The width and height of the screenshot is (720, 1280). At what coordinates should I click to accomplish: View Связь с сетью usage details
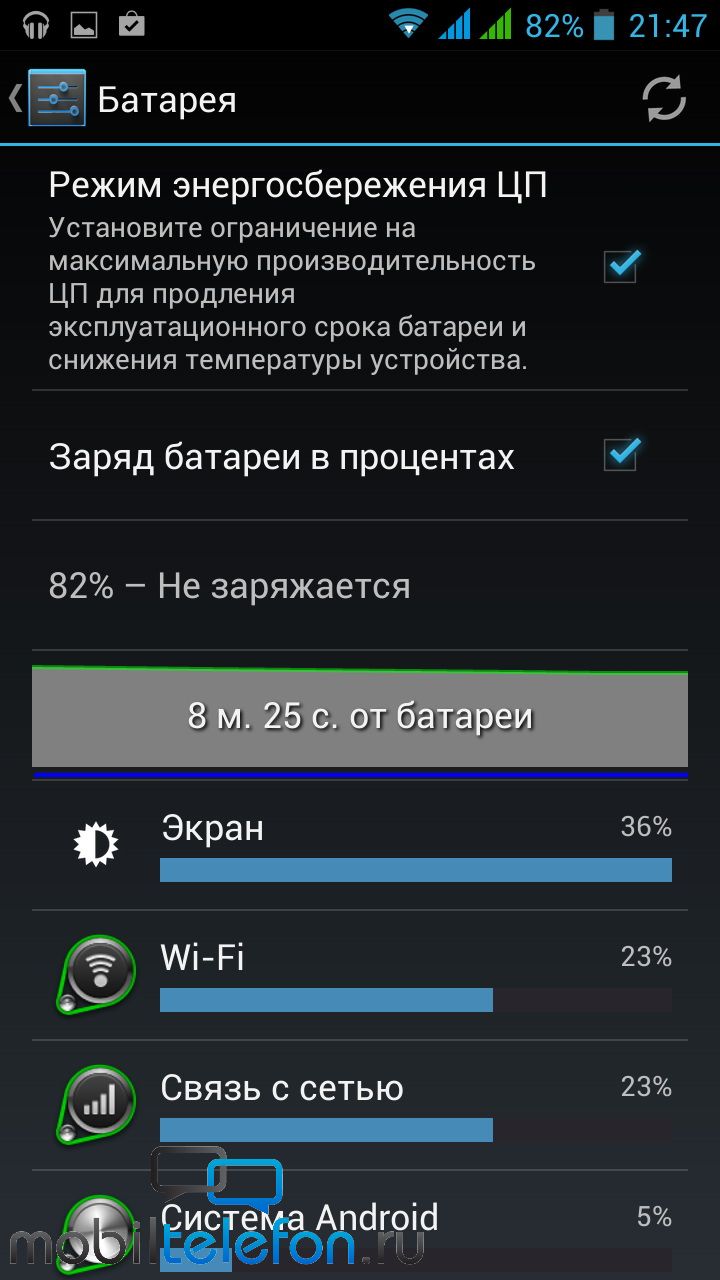pos(360,1106)
